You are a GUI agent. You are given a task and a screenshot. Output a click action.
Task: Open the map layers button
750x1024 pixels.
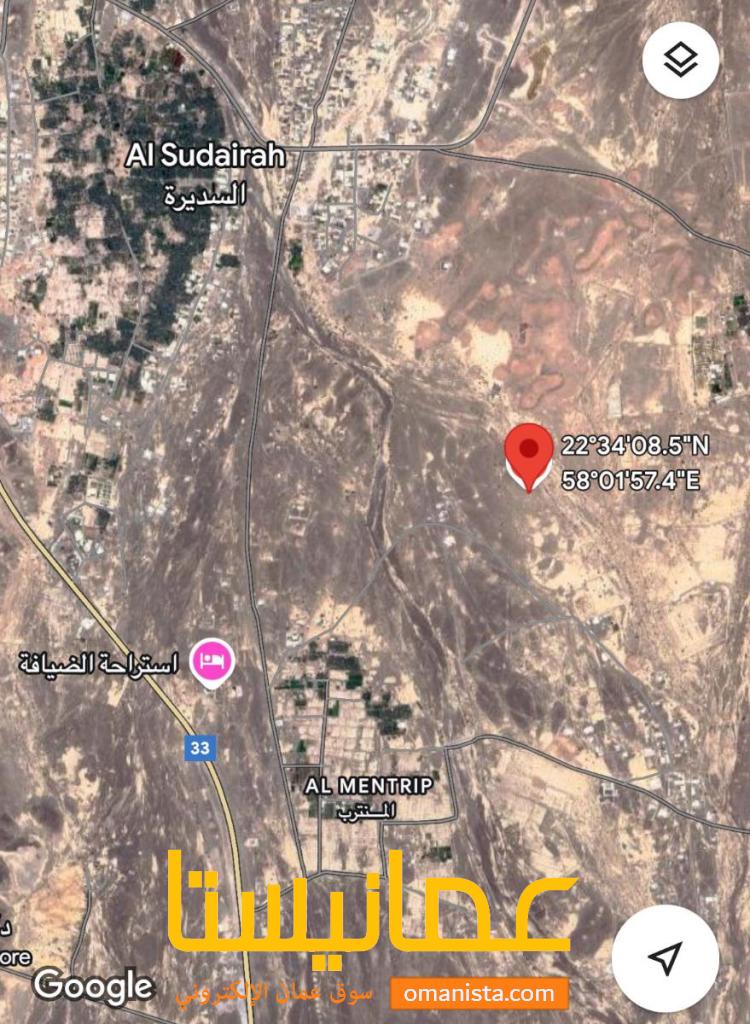[680, 60]
